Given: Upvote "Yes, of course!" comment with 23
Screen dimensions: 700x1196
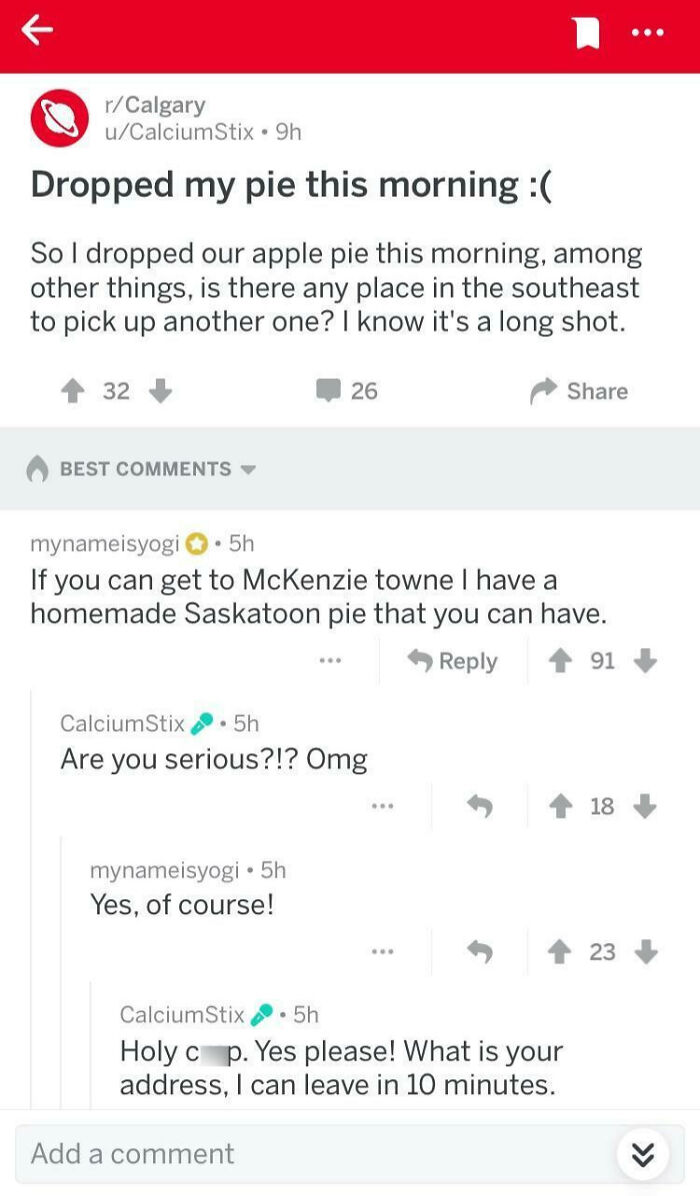Looking at the screenshot, I should (x=560, y=951).
